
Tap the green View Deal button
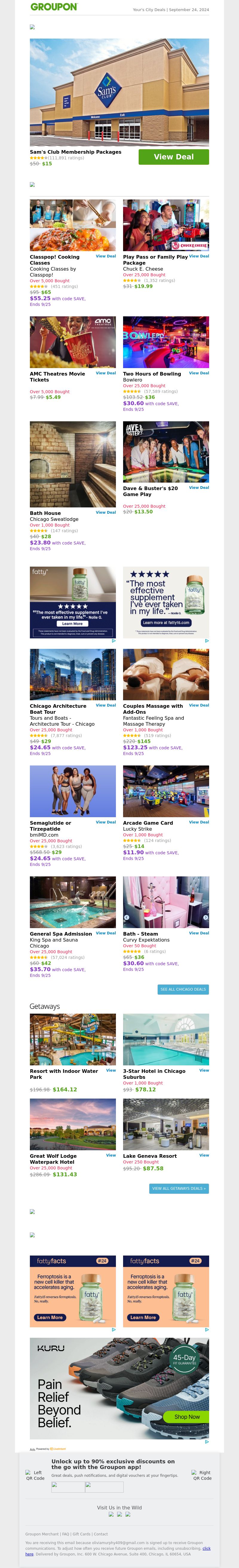(x=173, y=157)
